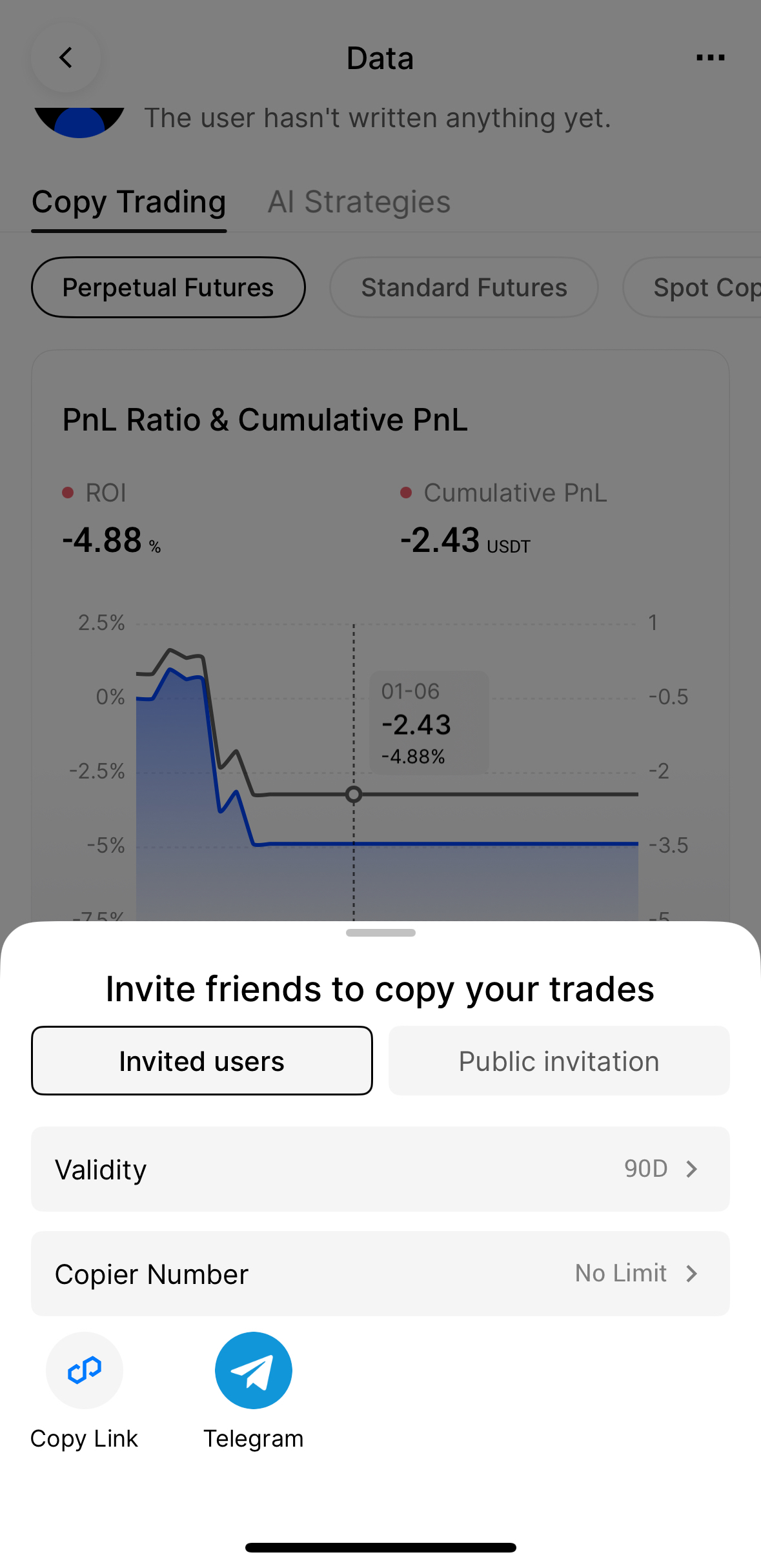The width and height of the screenshot is (761, 1568).
Task: Share the invitation via Telegram
Action: [253, 1370]
